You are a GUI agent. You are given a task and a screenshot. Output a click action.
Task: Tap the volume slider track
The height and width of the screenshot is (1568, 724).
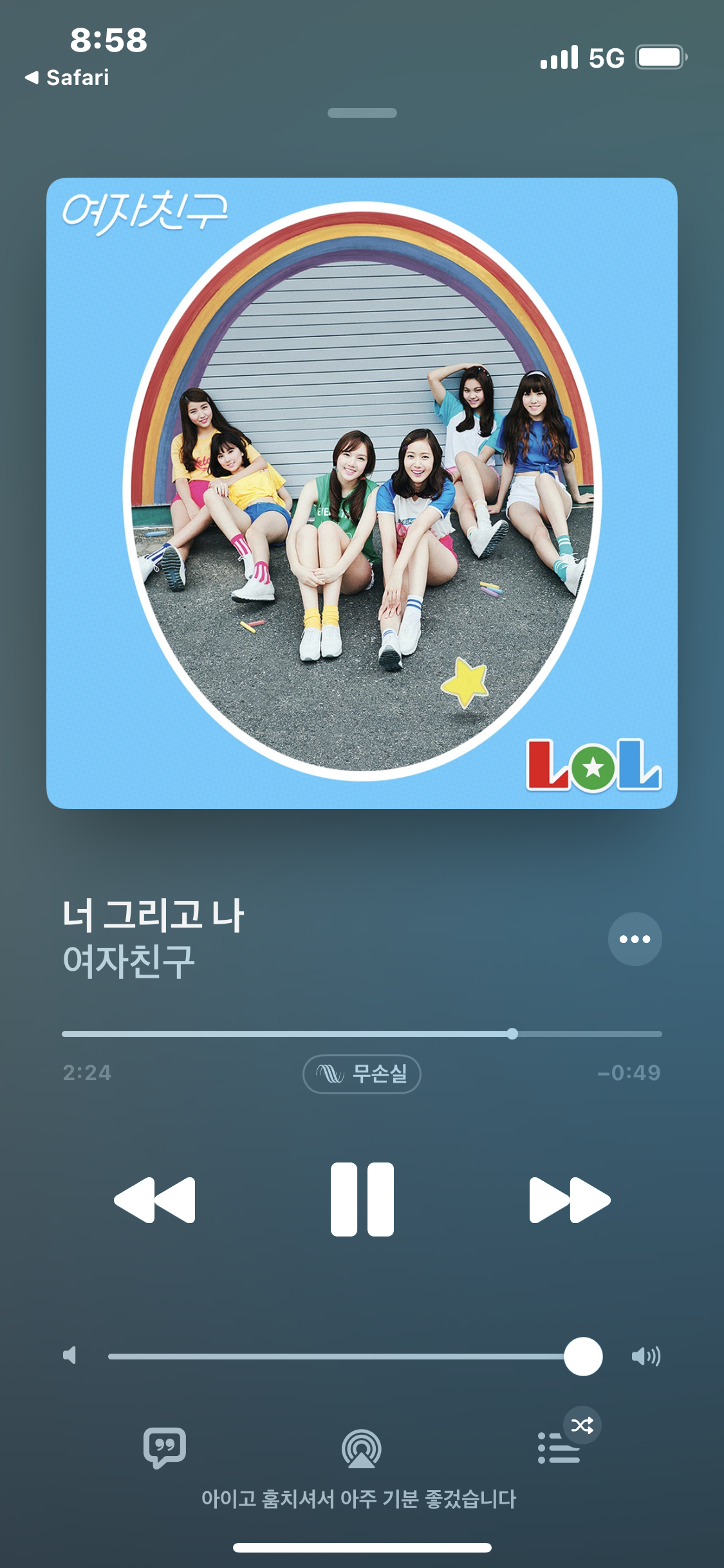tap(335, 1356)
